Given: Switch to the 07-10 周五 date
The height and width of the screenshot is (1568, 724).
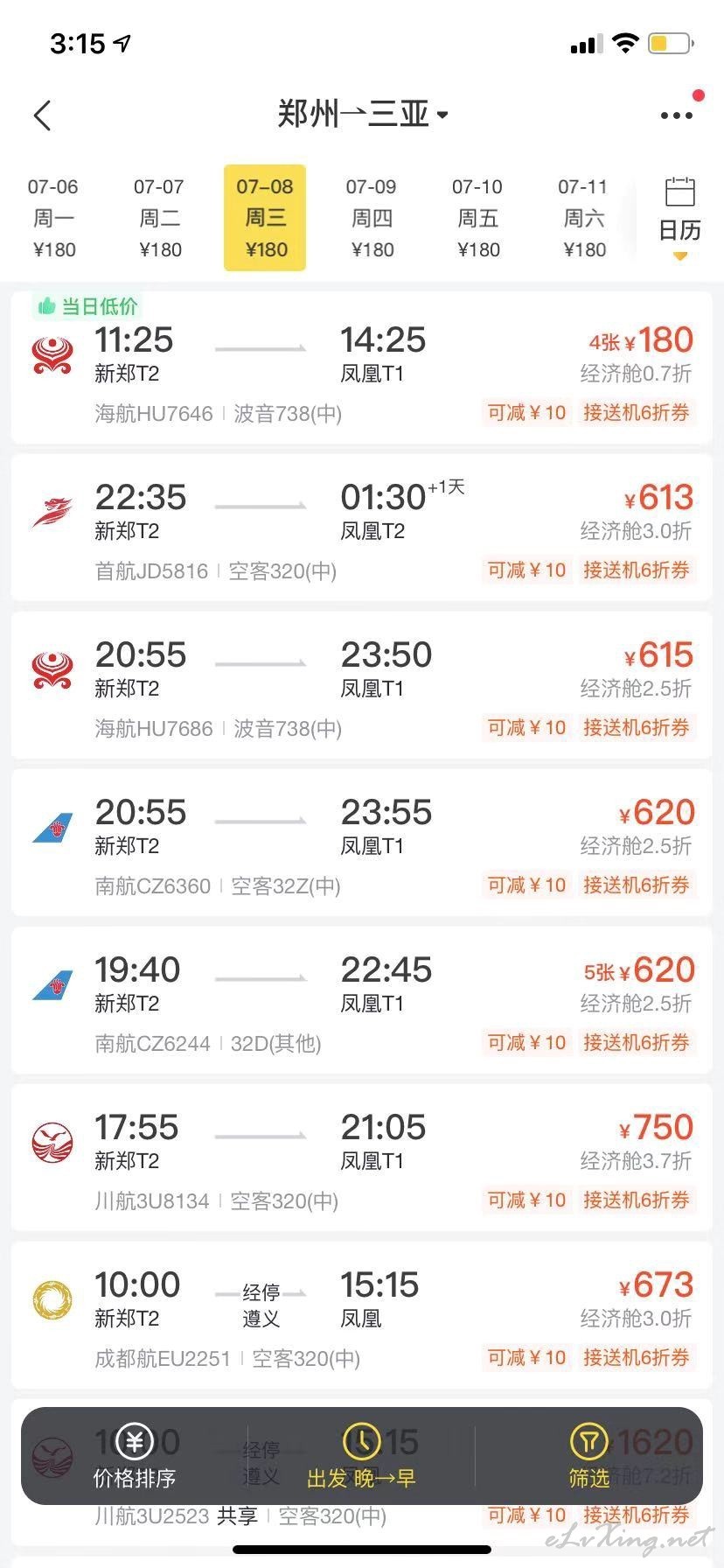Looking at the screenshot, I should tap(478, 218).
